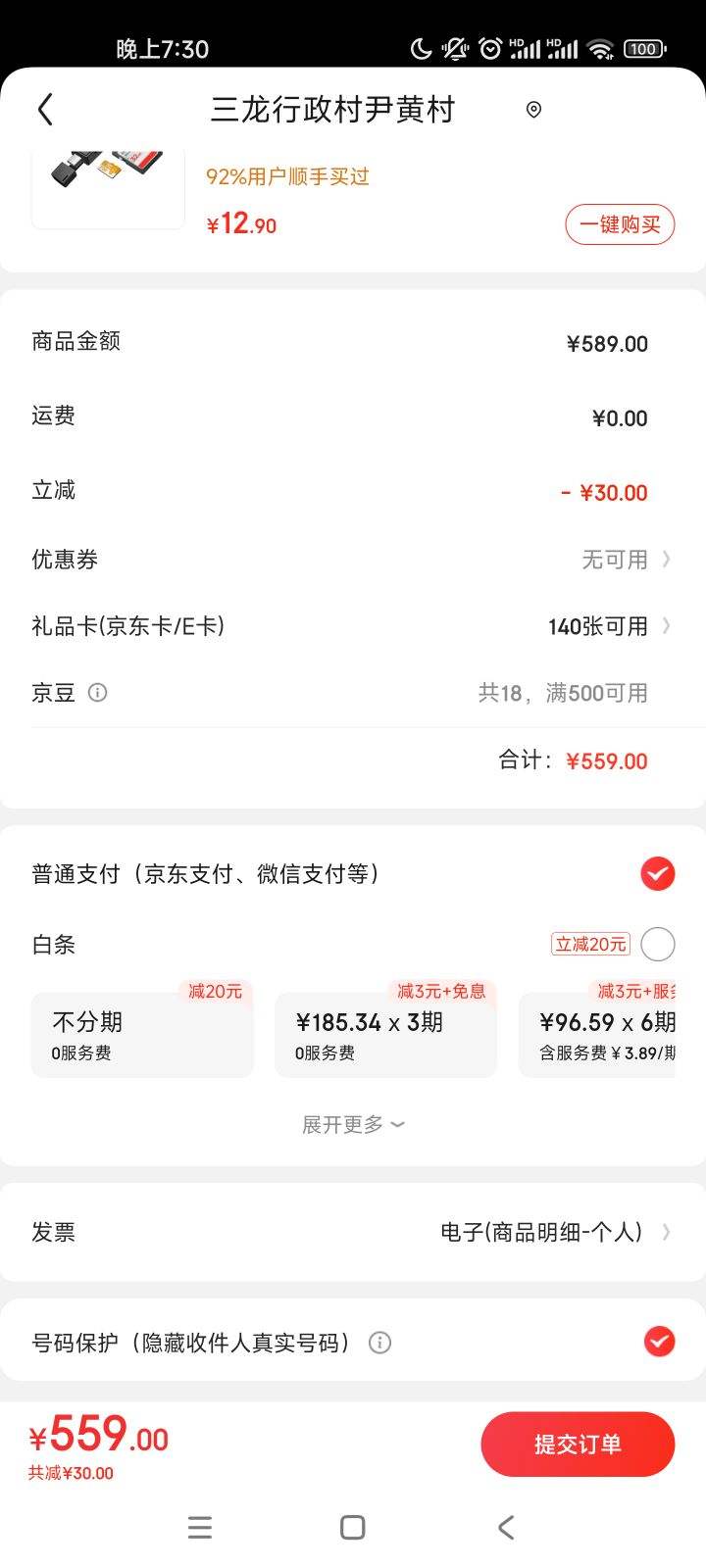The image size is (706, 1568).
Task: Tap the back arrow at top left
Action: coord(44,109)
